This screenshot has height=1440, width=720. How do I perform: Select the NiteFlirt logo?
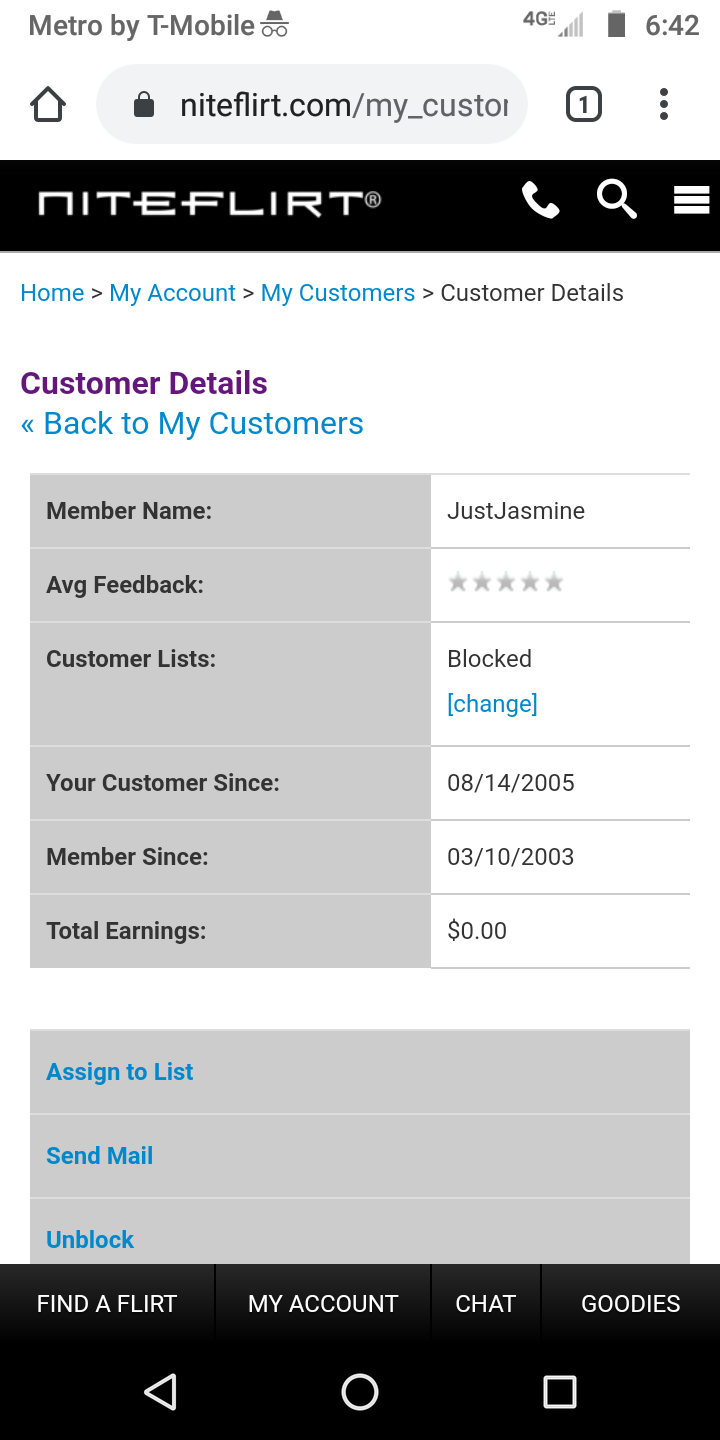200,202
